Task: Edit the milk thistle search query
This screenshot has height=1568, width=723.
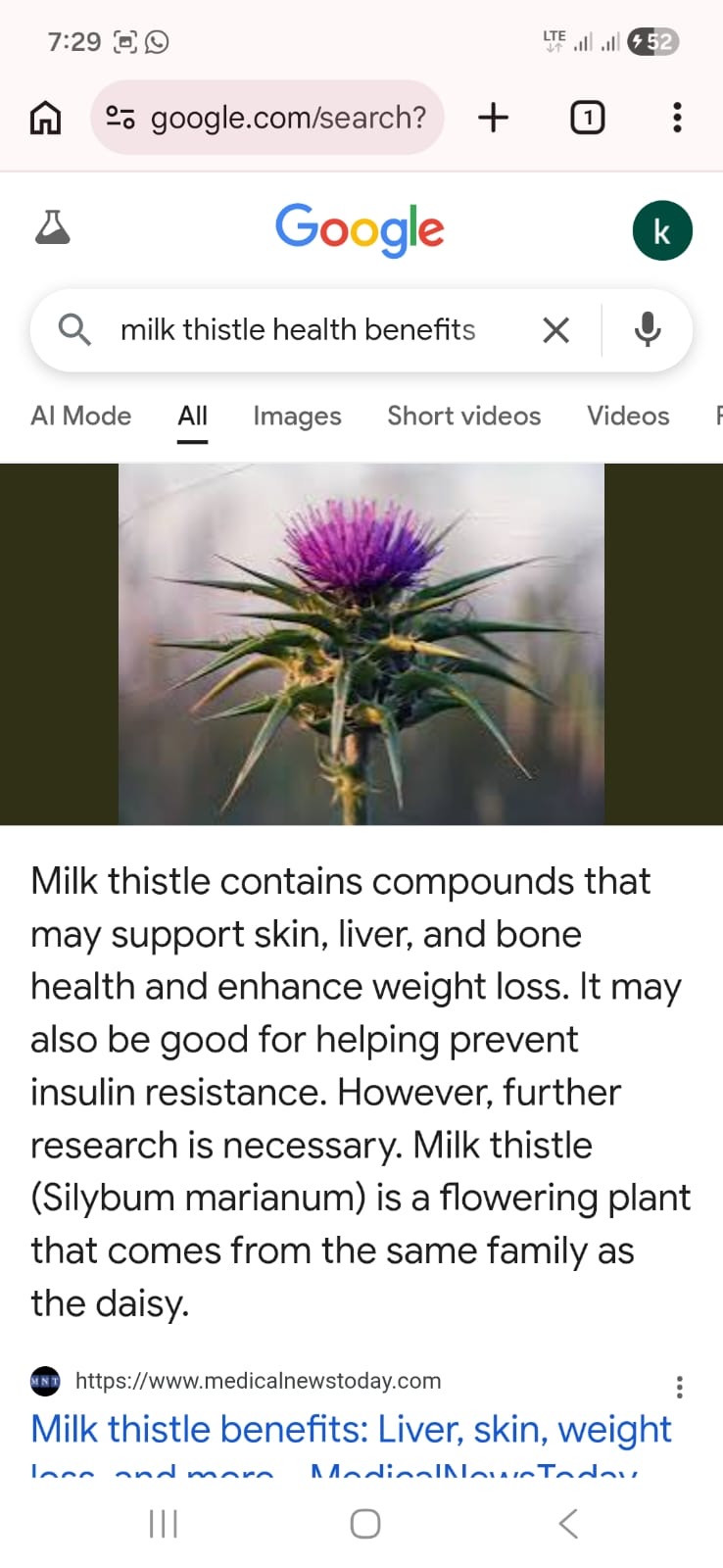Action: click(298, 330)
